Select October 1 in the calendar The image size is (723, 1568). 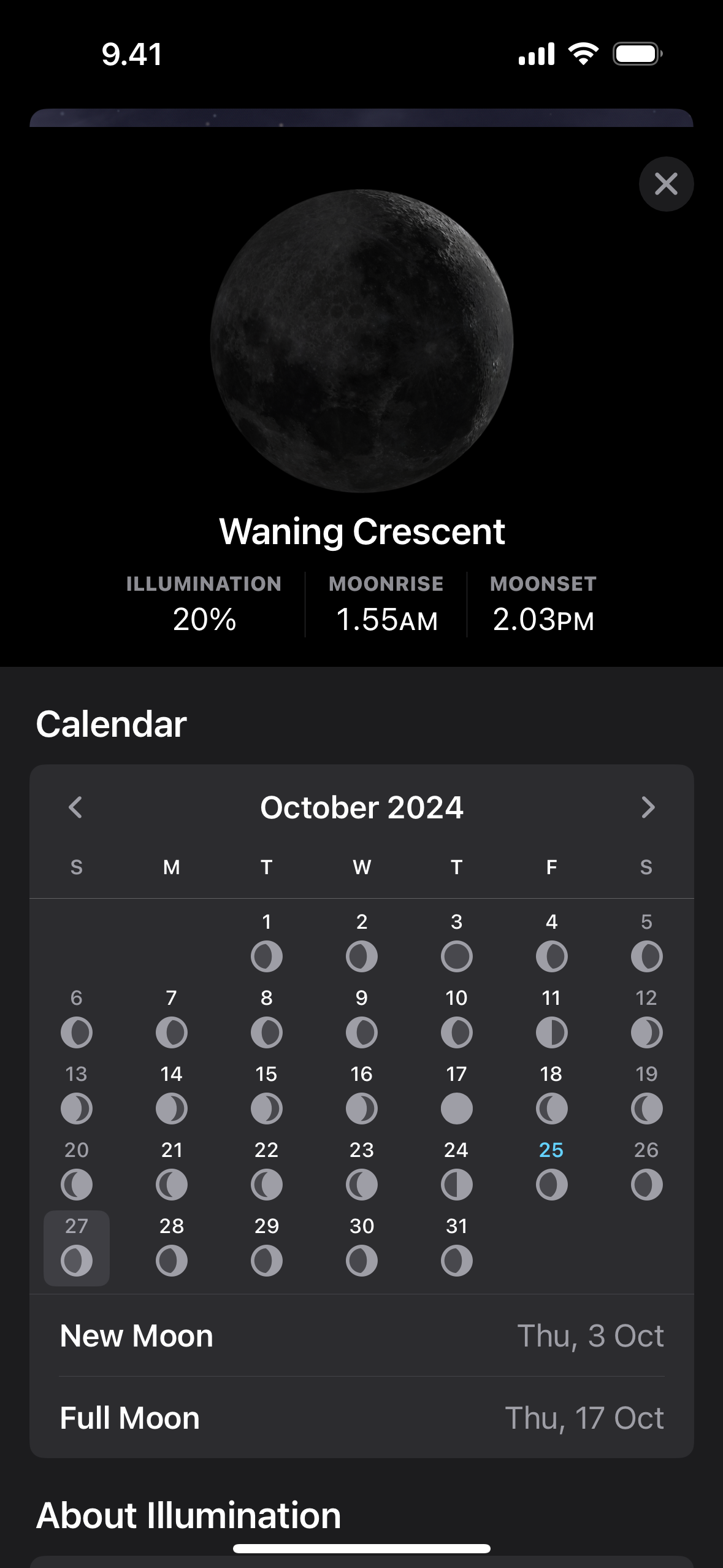(267, 942)
